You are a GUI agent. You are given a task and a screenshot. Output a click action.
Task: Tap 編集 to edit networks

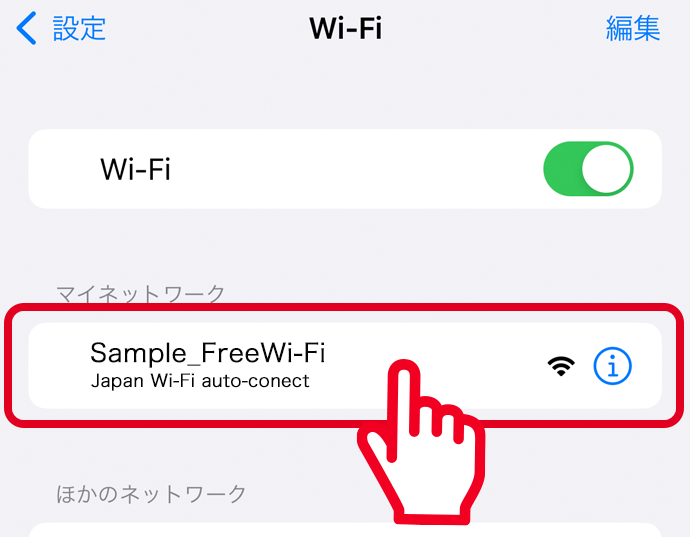(x=633, y=29)
